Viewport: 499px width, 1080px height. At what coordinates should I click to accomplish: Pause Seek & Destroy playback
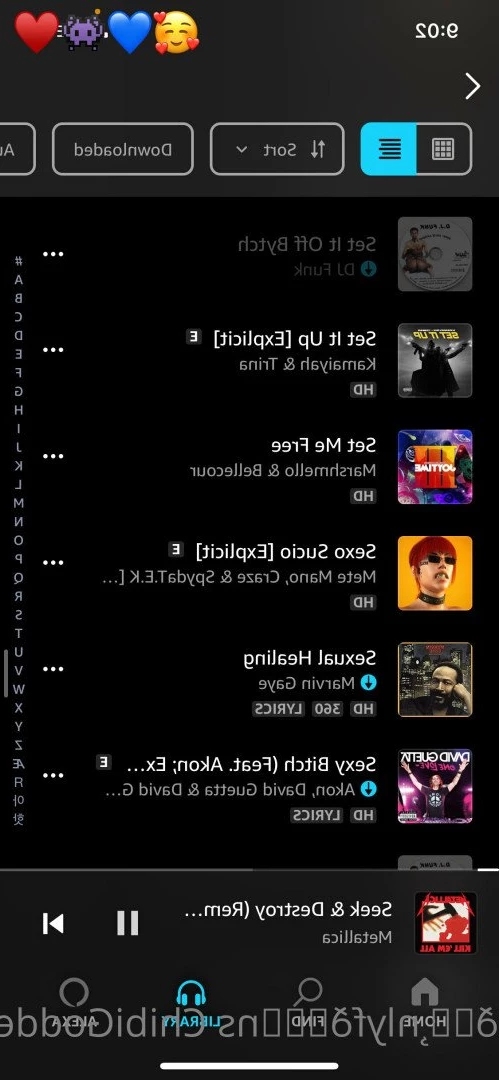[x=128, y=922]
